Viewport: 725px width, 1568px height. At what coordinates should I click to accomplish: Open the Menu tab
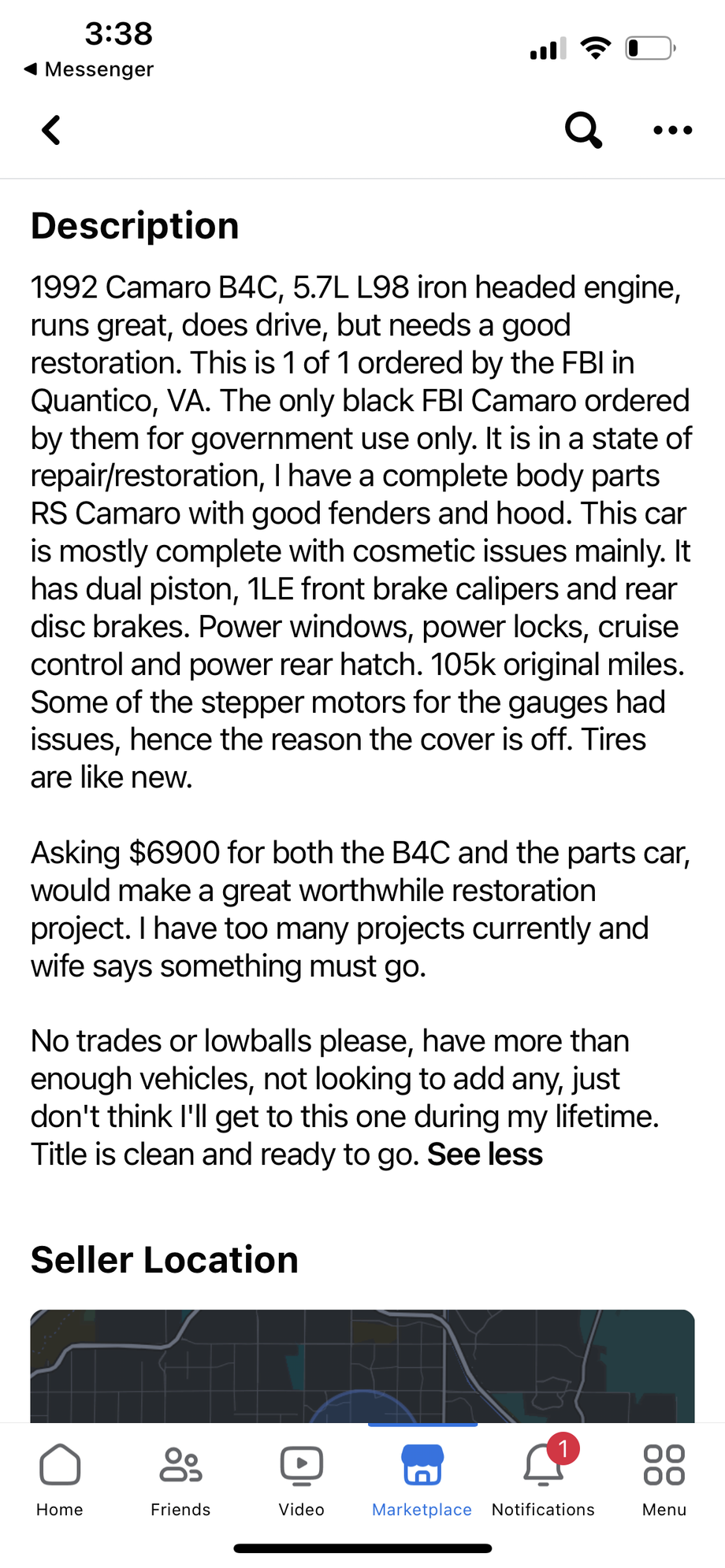point(664,1478)
